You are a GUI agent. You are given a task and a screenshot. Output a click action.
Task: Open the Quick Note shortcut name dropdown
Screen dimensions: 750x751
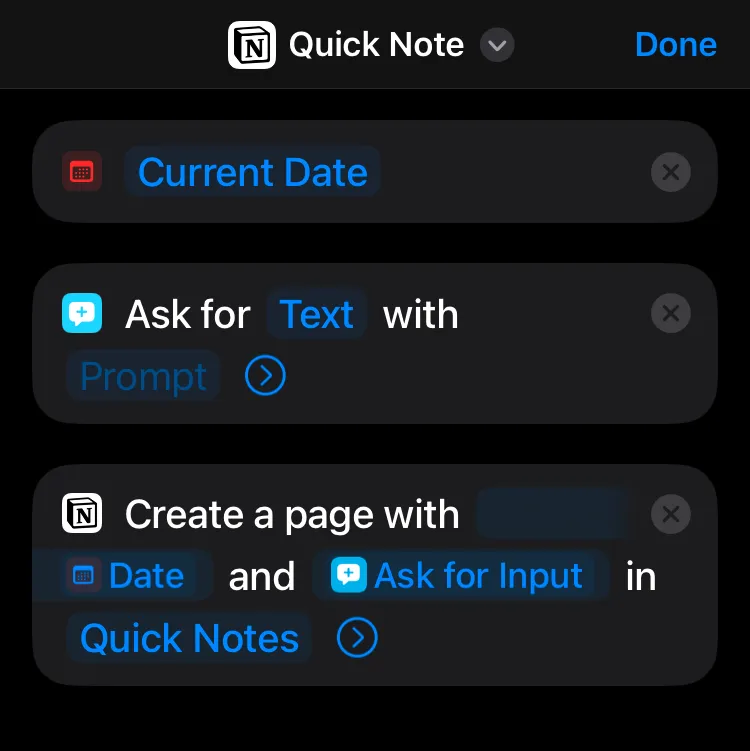pos(497,45)
